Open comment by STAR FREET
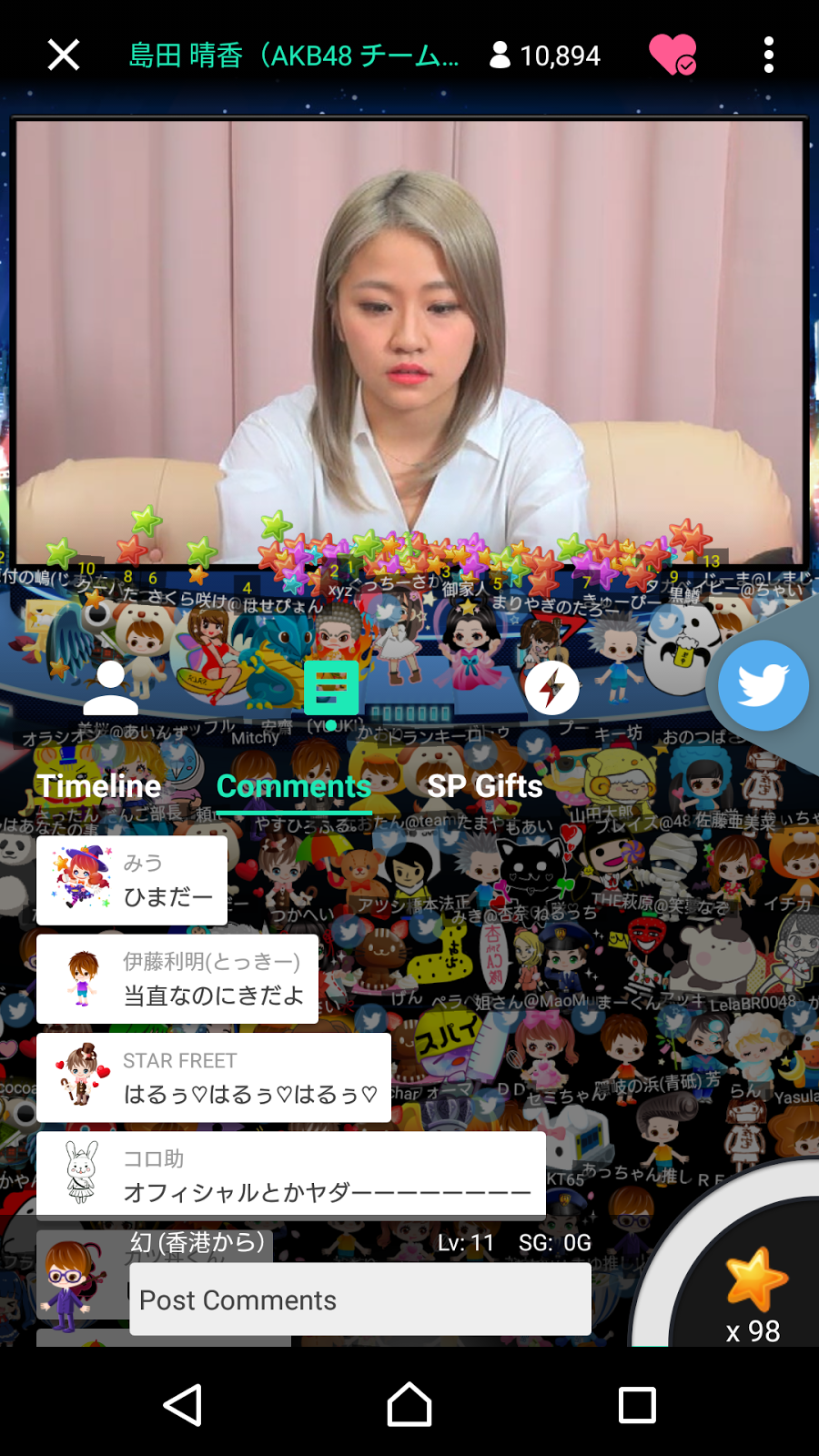The image size is (819, 1456). coord(214,1077)
